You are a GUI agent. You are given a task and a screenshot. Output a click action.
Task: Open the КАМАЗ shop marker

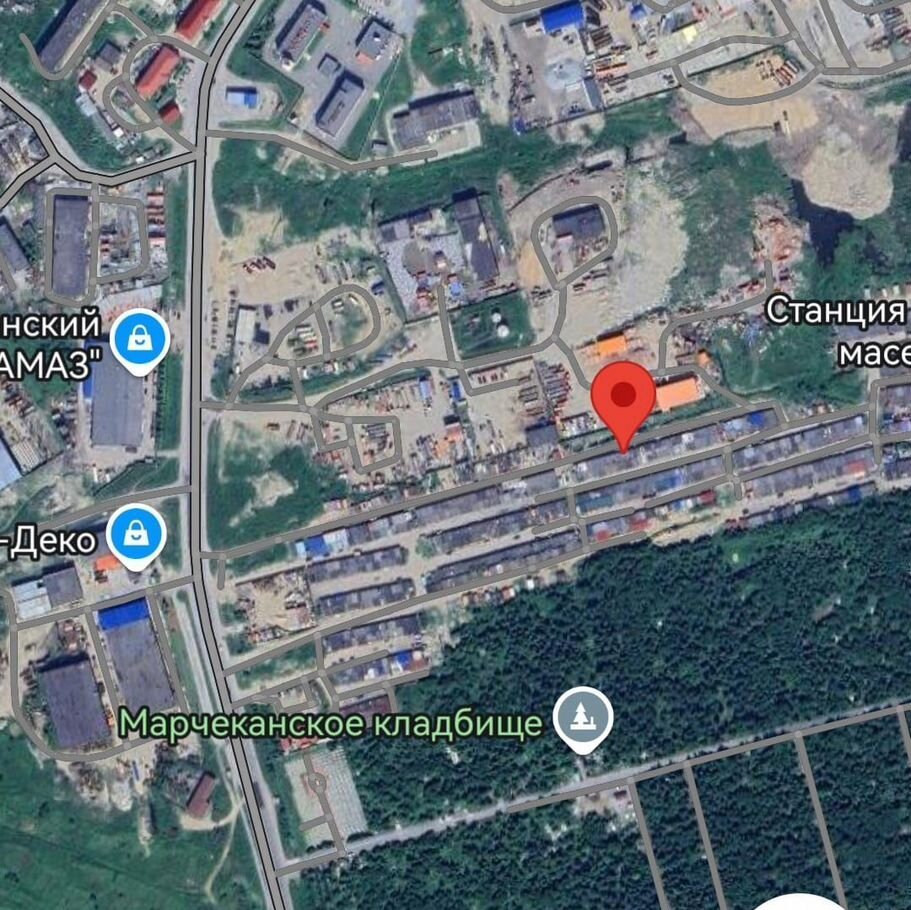(x=141, y=341)
